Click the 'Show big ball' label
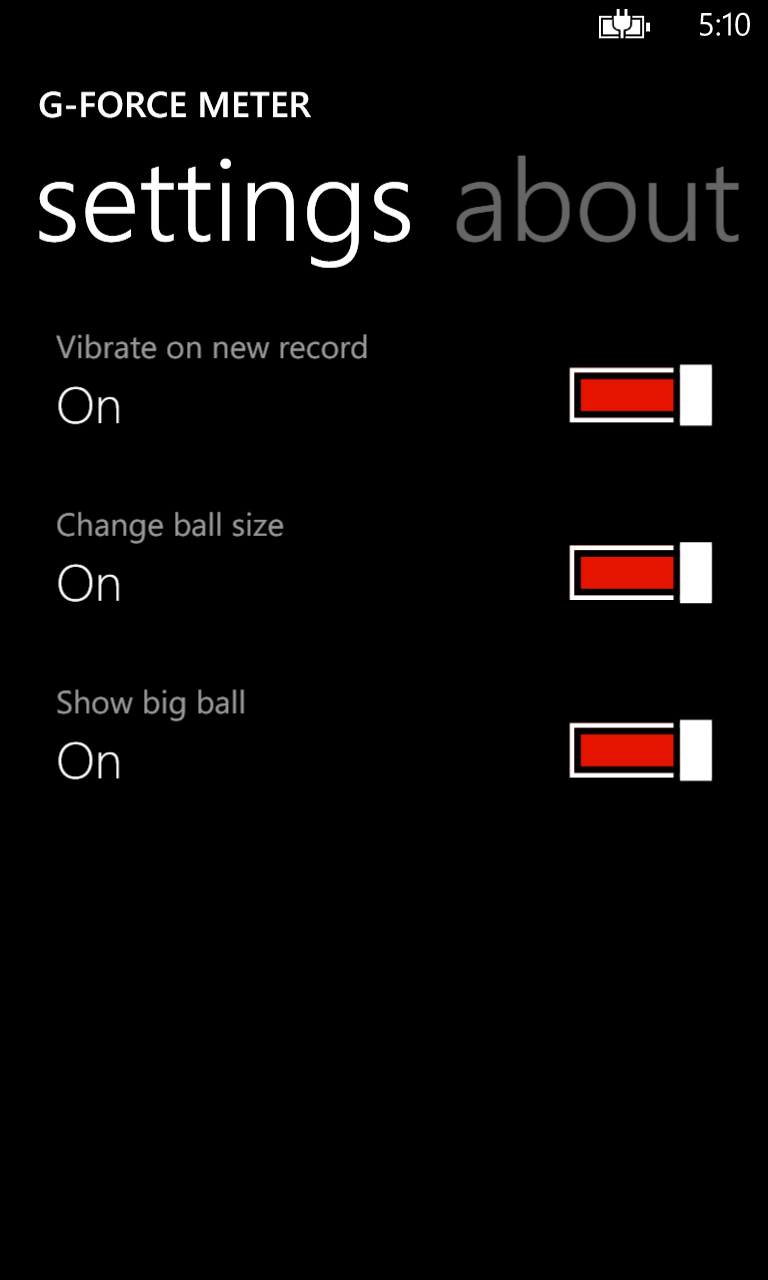The width and height of the screenshot is (768, 1280). [x=151, y=703]
